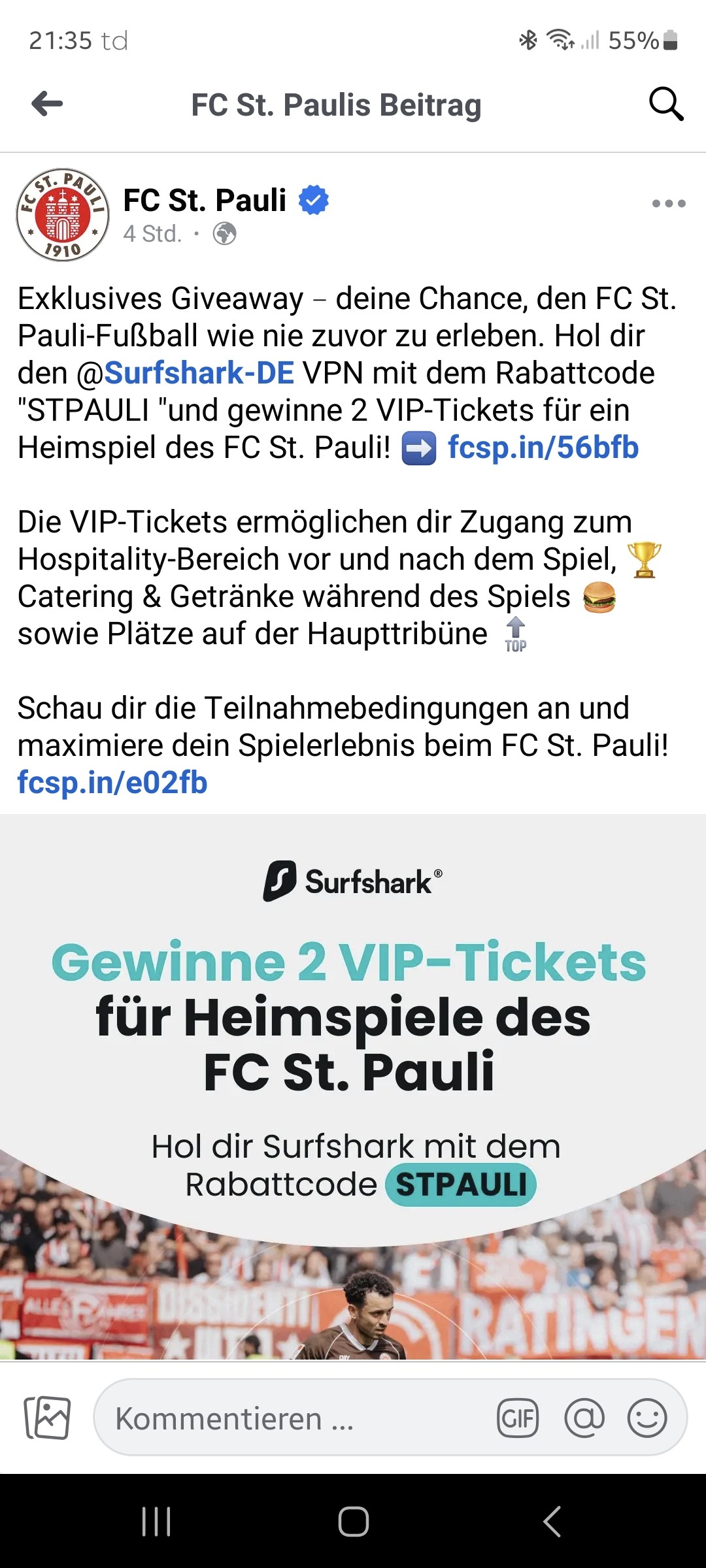
Task: Open the FC St. Pauli page name
Action: 205,200
